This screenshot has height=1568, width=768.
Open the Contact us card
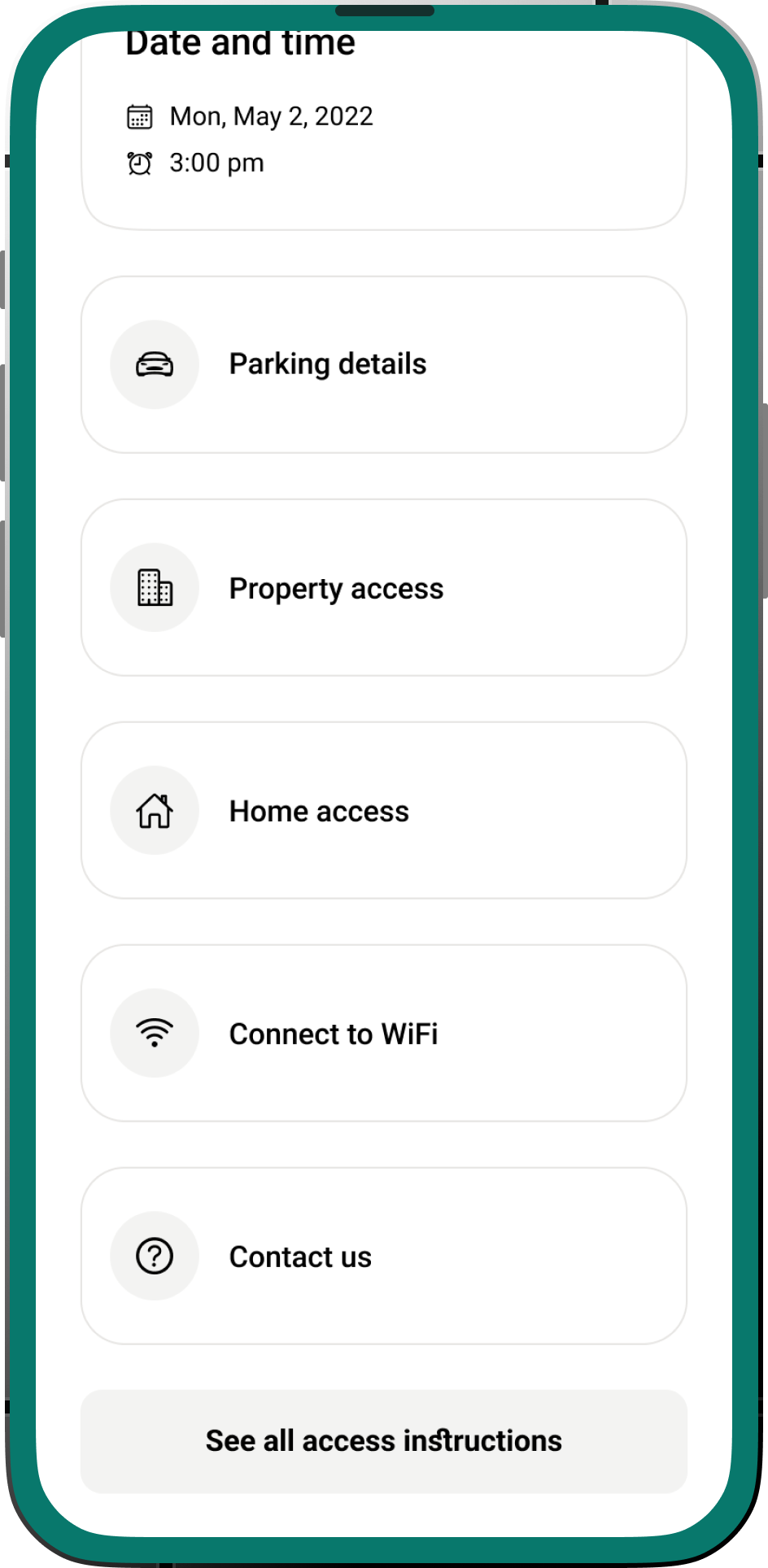(383, 1256)
